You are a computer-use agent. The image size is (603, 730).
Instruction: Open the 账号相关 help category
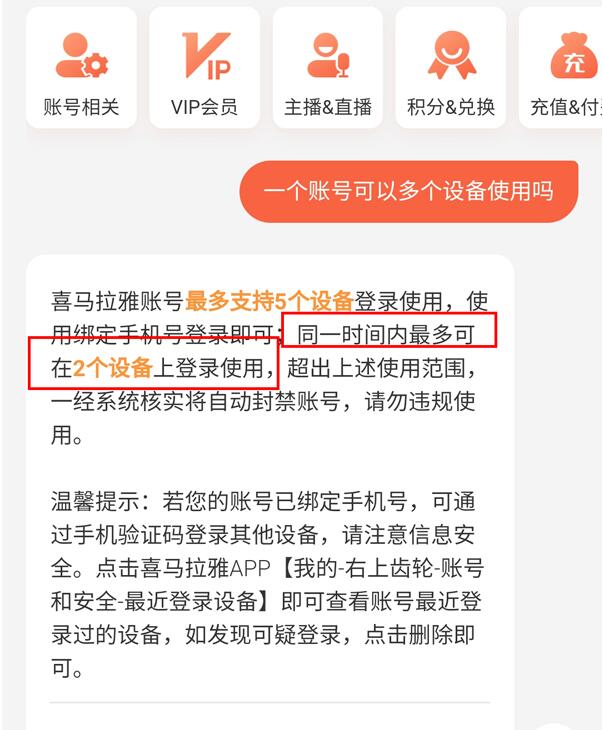81,70
